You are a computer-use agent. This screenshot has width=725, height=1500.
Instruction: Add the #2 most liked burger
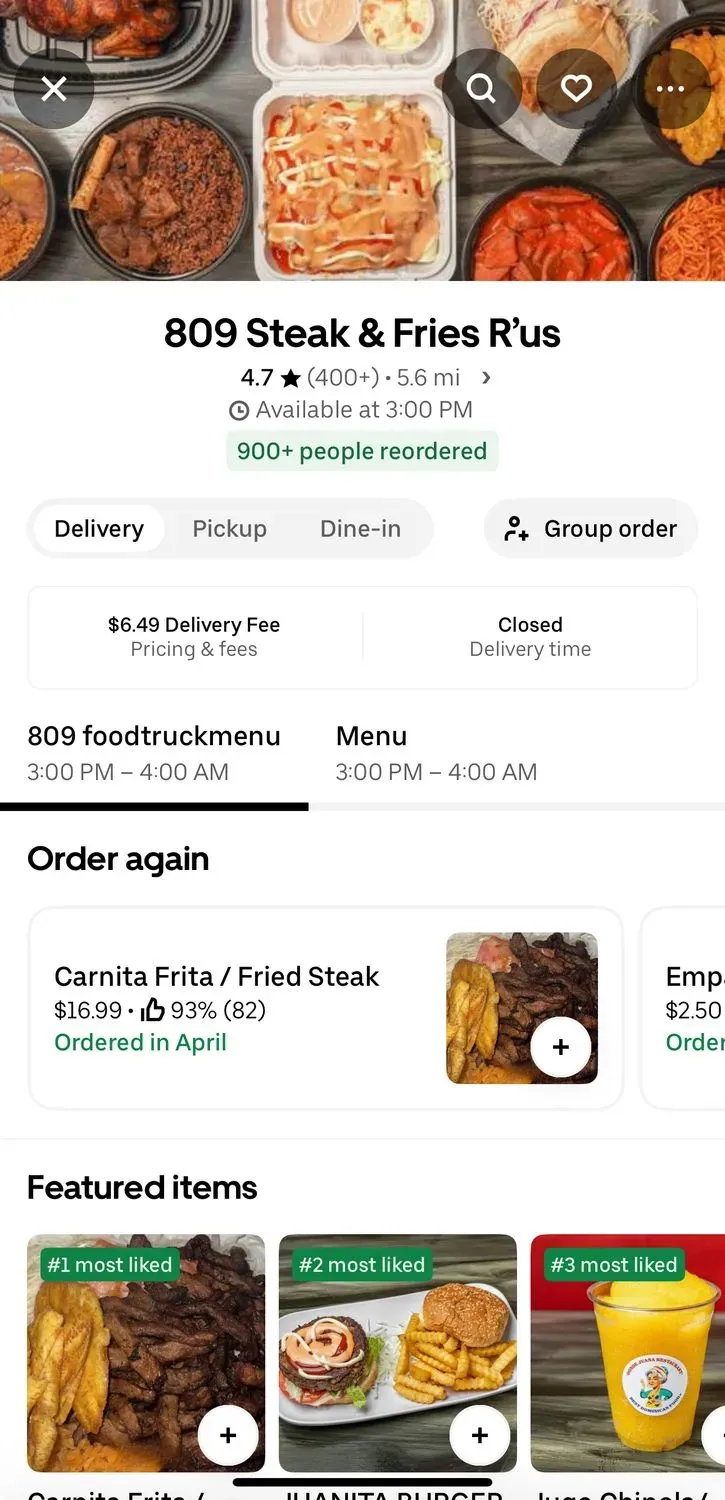pos(480,1435)
